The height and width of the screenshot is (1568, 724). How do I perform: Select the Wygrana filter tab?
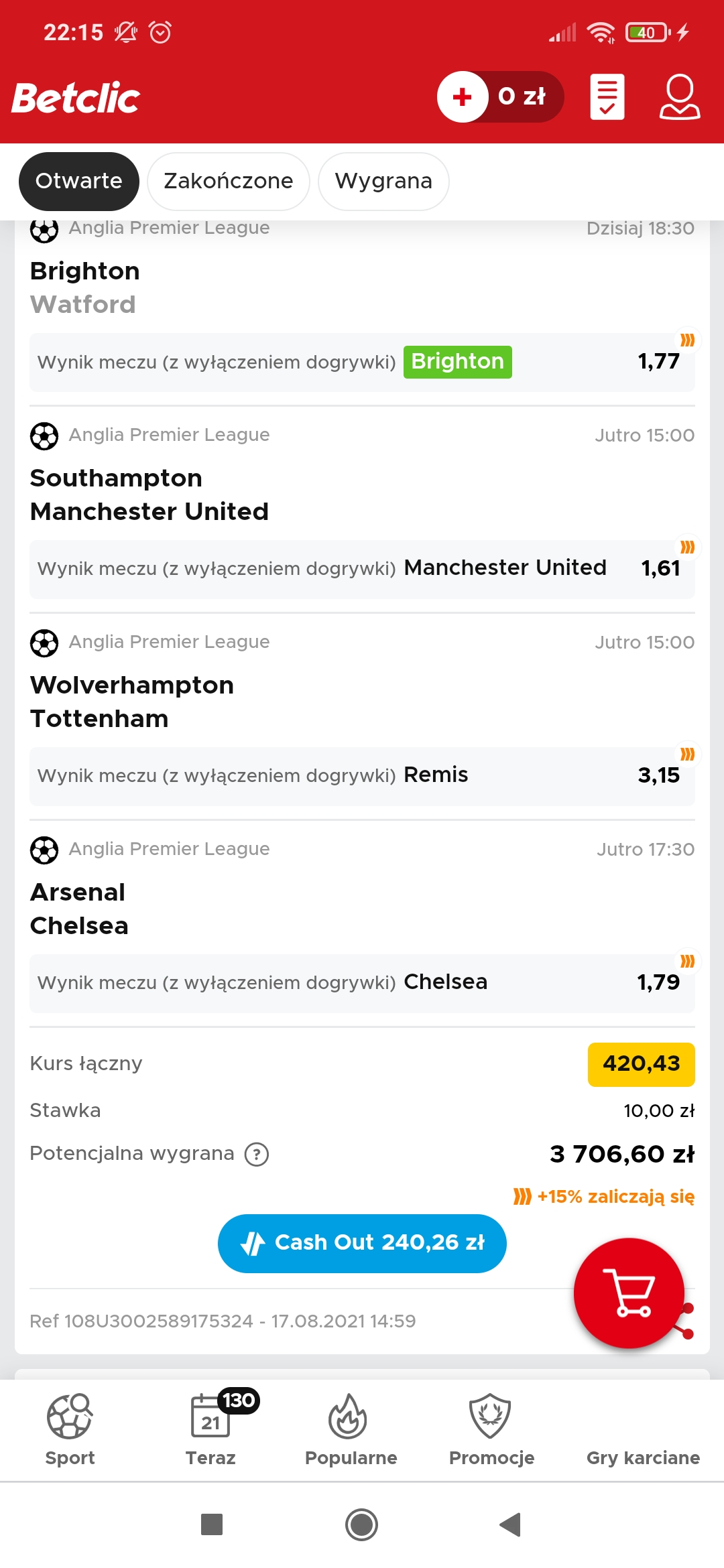(x=383, y=181)
